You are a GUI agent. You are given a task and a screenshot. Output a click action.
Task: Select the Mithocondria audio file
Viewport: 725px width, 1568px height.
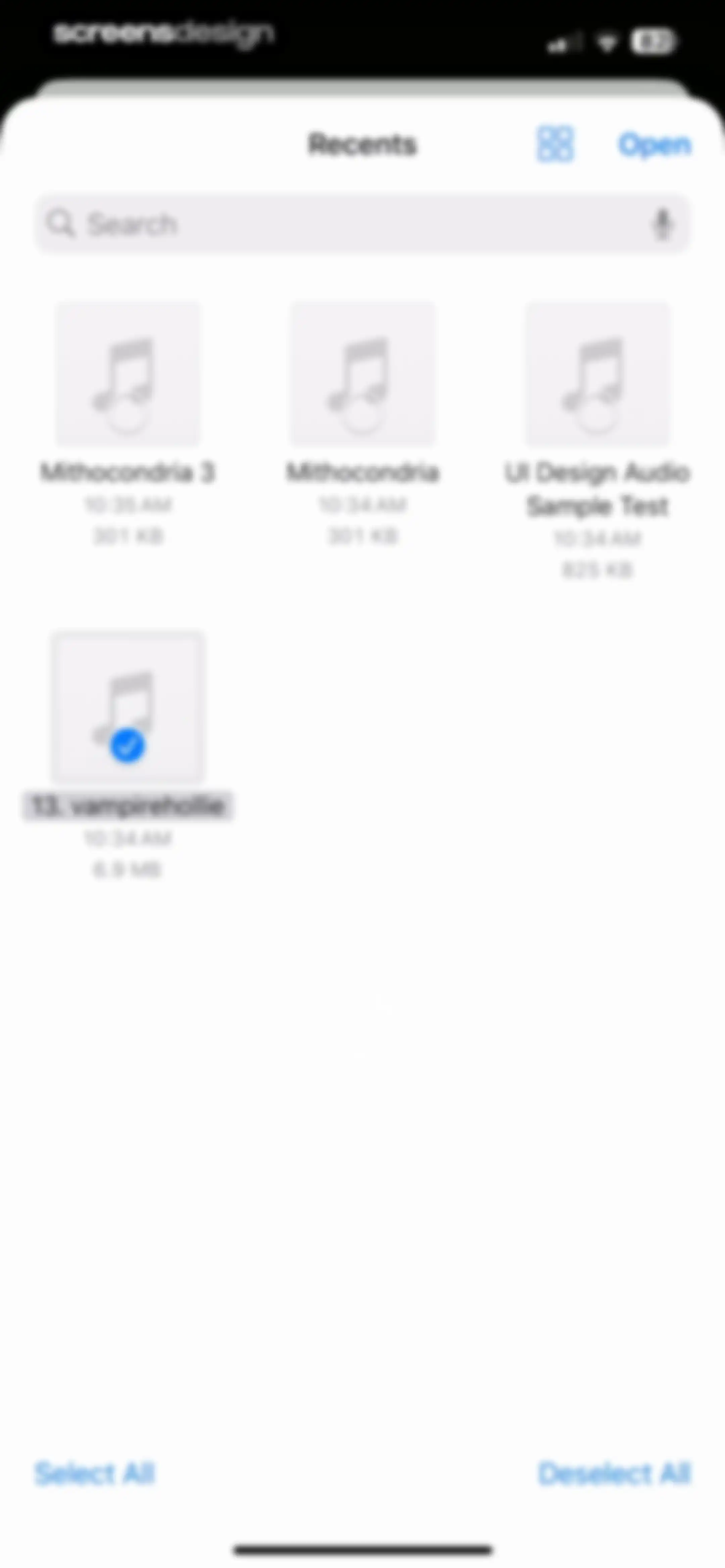pos(363,374)
